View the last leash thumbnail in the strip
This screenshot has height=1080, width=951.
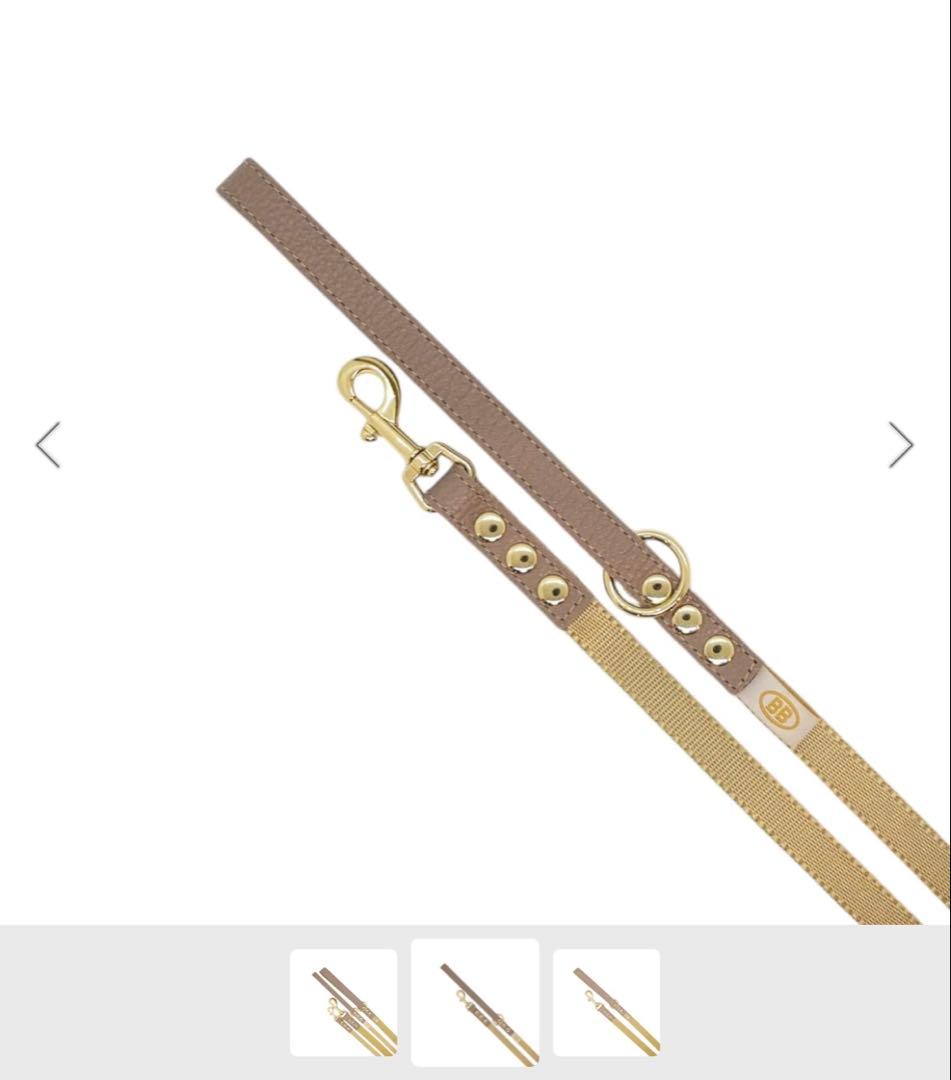606,1003
